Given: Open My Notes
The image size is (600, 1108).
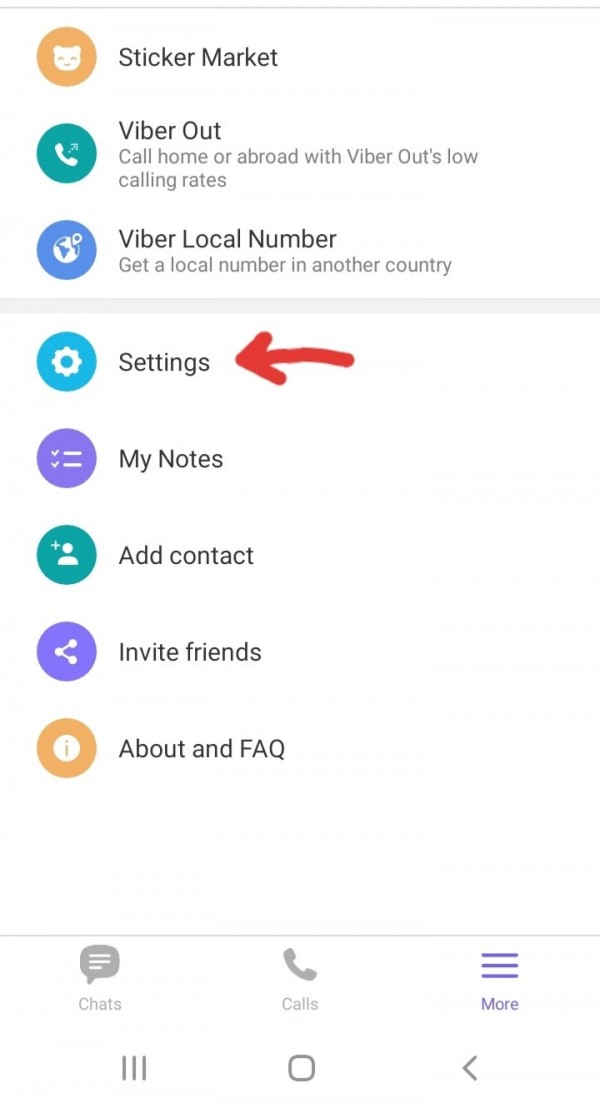Looking at the screenshot, I should tap(170, 459).
